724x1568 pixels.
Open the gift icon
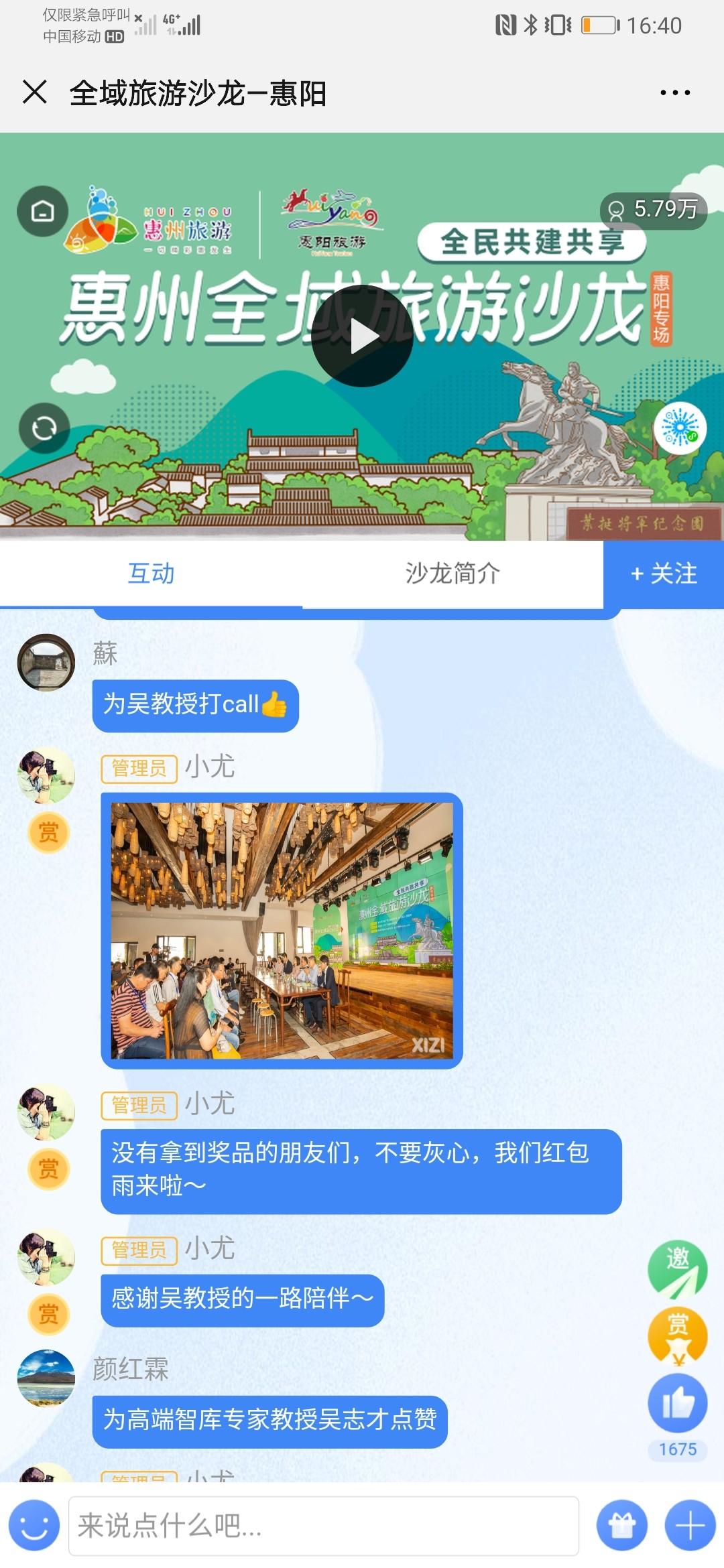pyautogui.click(x=621, y=1526)
